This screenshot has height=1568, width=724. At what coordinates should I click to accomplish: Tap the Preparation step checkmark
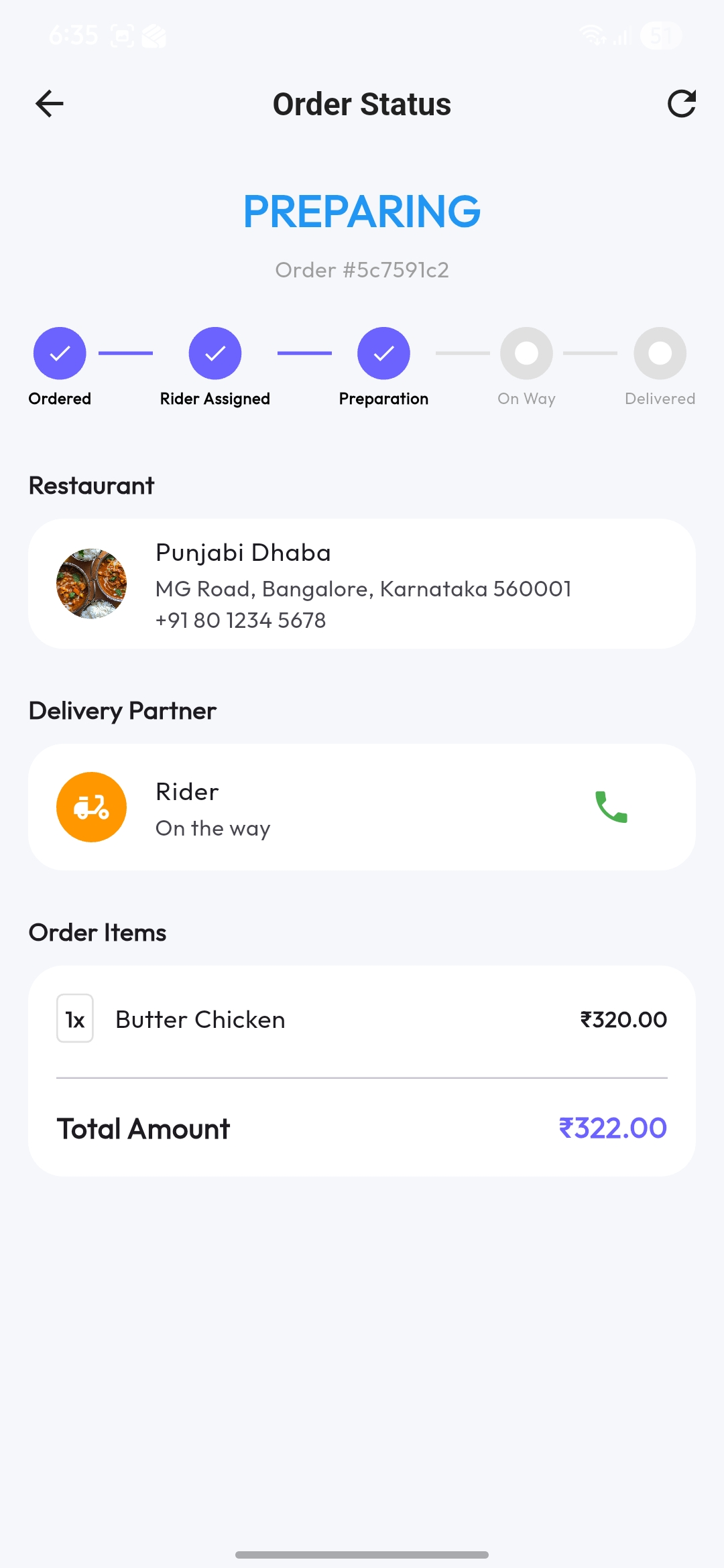(x=383, y=353)
